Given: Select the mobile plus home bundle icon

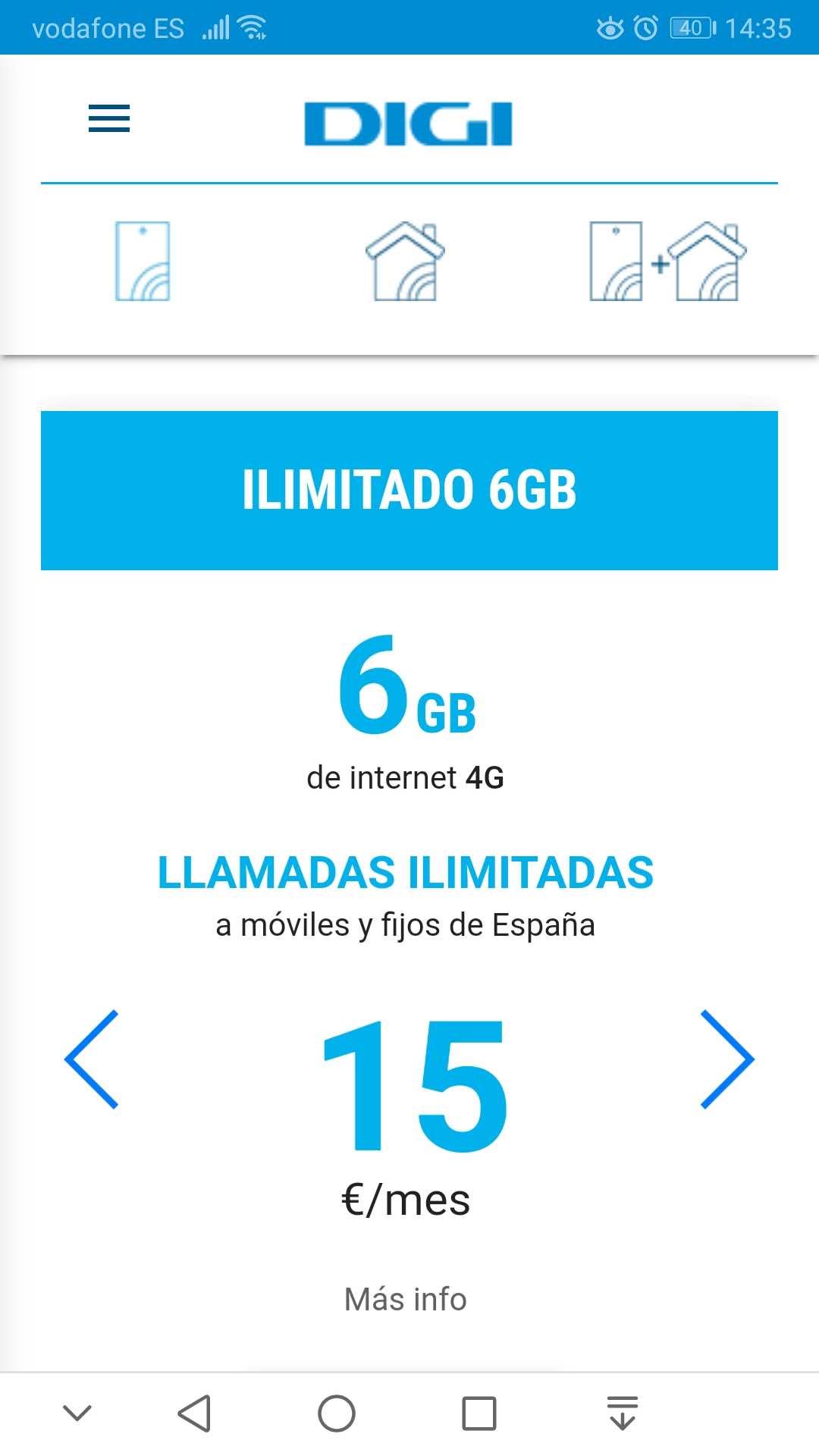Looking at the screenshot, I should [667, 261].
